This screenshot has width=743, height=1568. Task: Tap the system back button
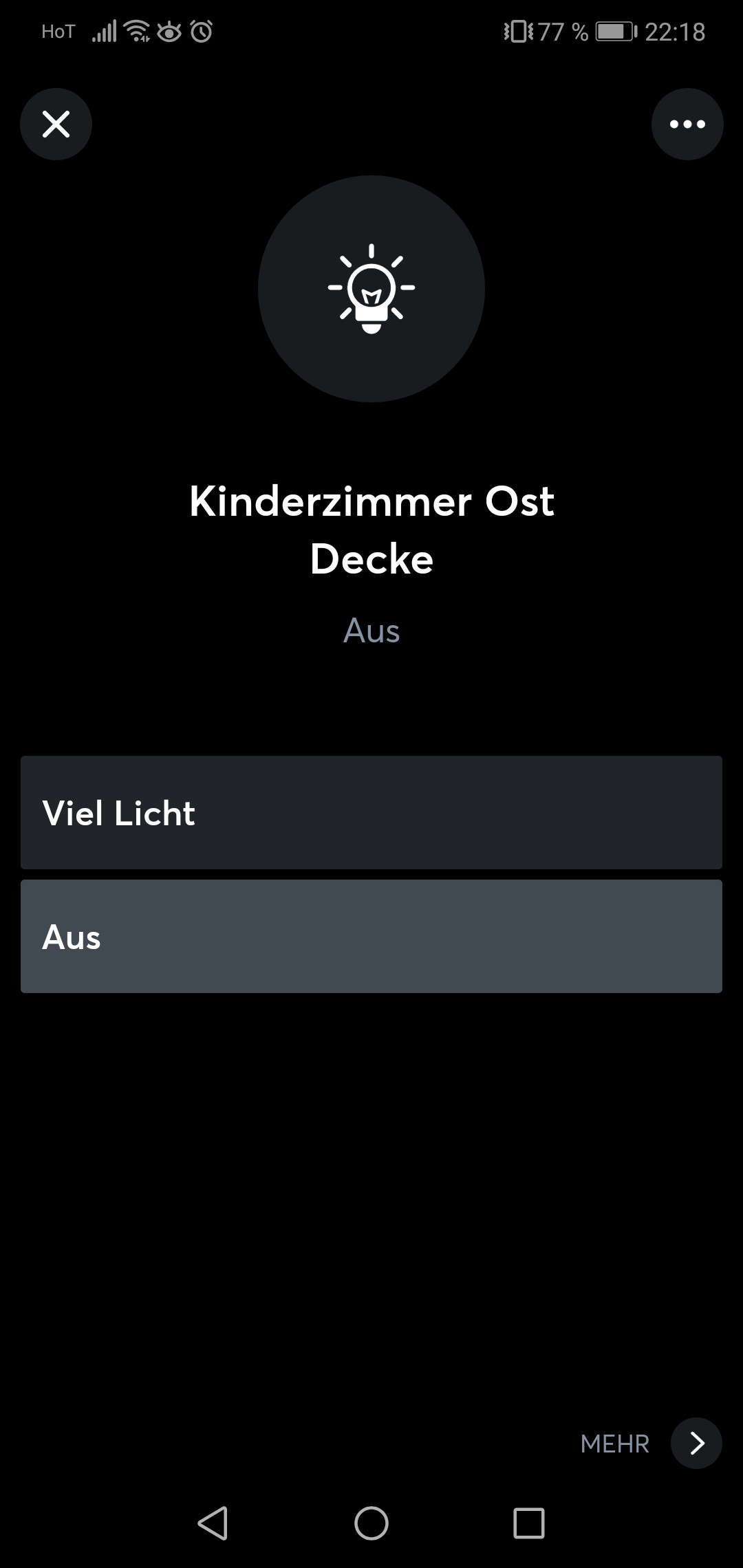[x=213, y=1523]
